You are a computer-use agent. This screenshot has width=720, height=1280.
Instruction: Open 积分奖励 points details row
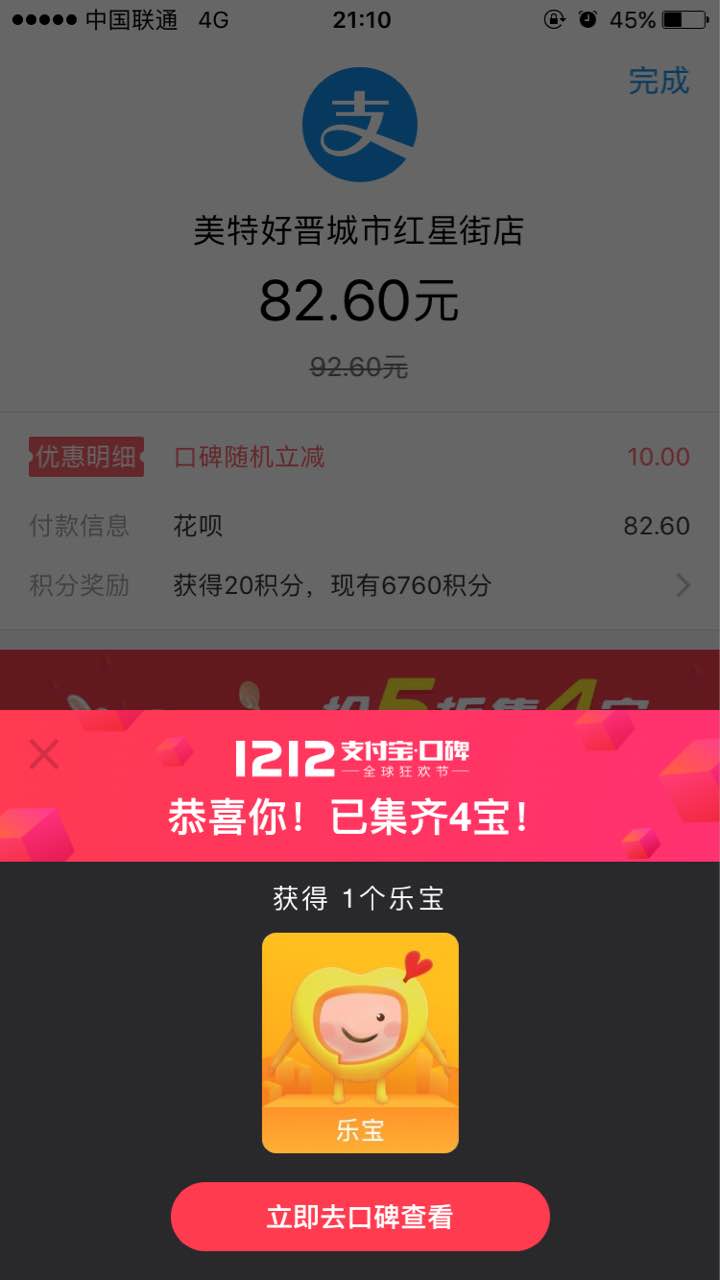[360, 585]
